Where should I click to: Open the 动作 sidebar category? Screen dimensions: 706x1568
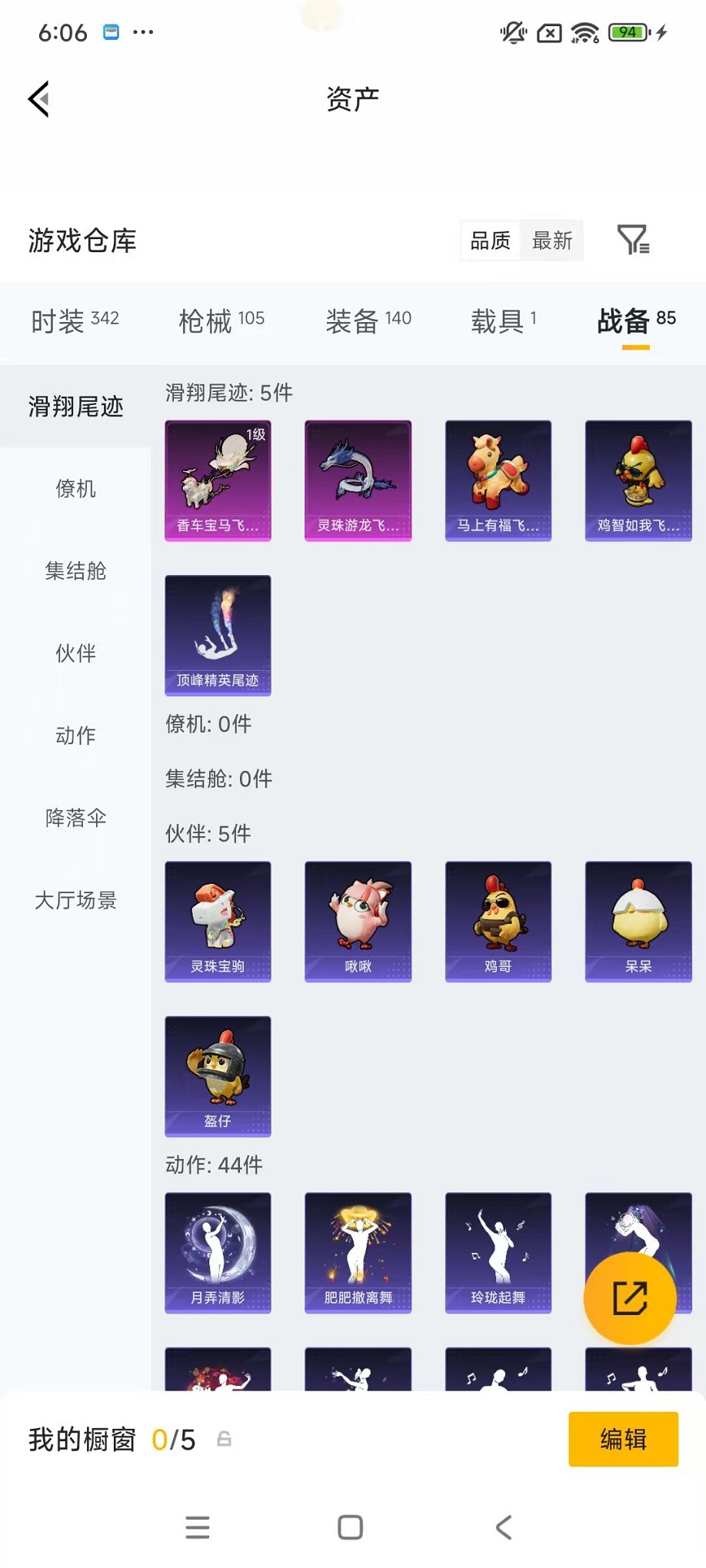(x=74, y=736)
